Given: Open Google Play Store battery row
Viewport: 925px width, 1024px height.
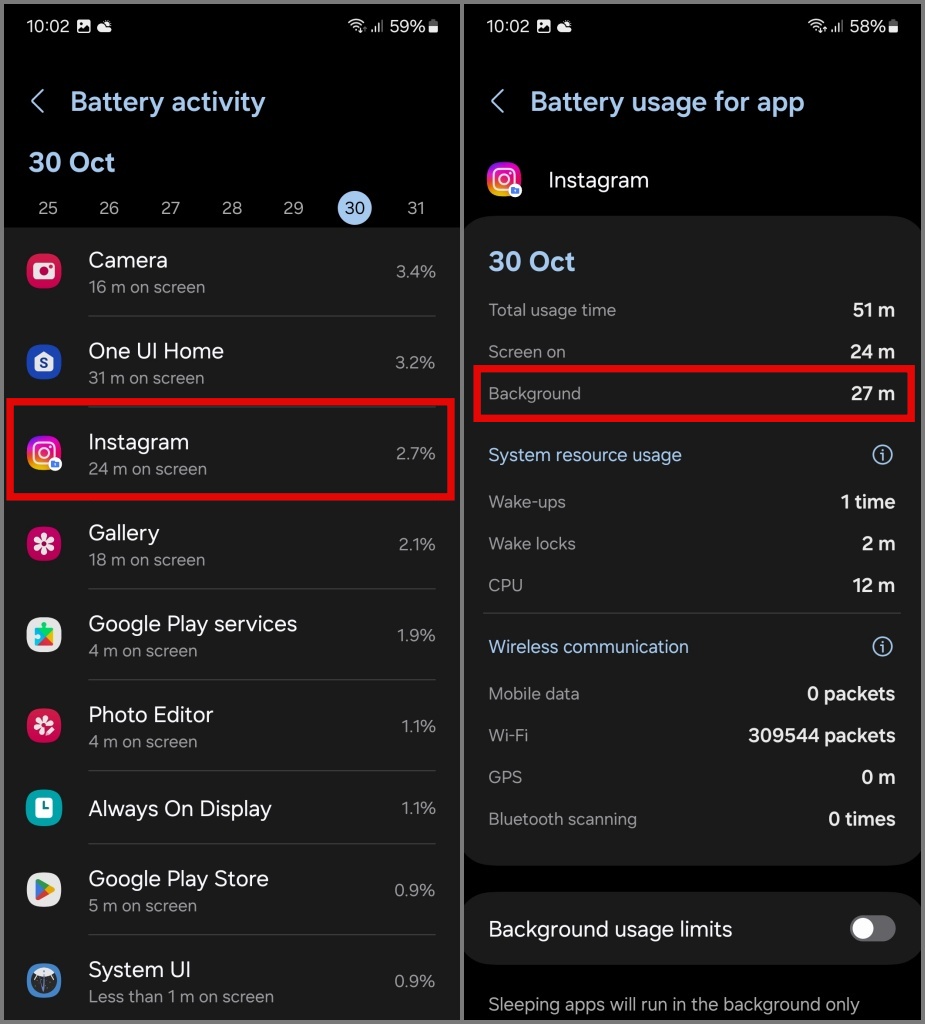Looking at the screenshot, I should [230, 890].
